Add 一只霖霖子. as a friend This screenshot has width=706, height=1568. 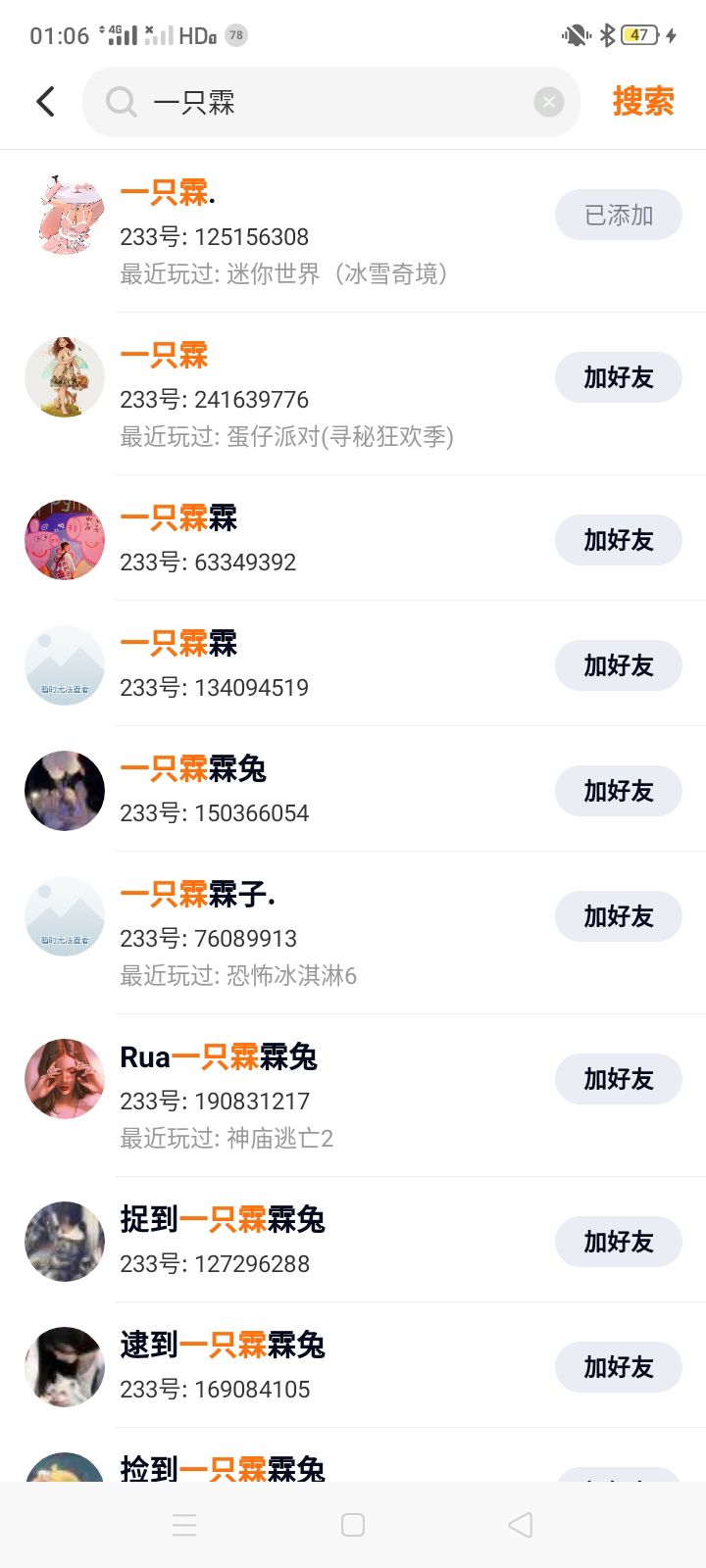(619, 917)
